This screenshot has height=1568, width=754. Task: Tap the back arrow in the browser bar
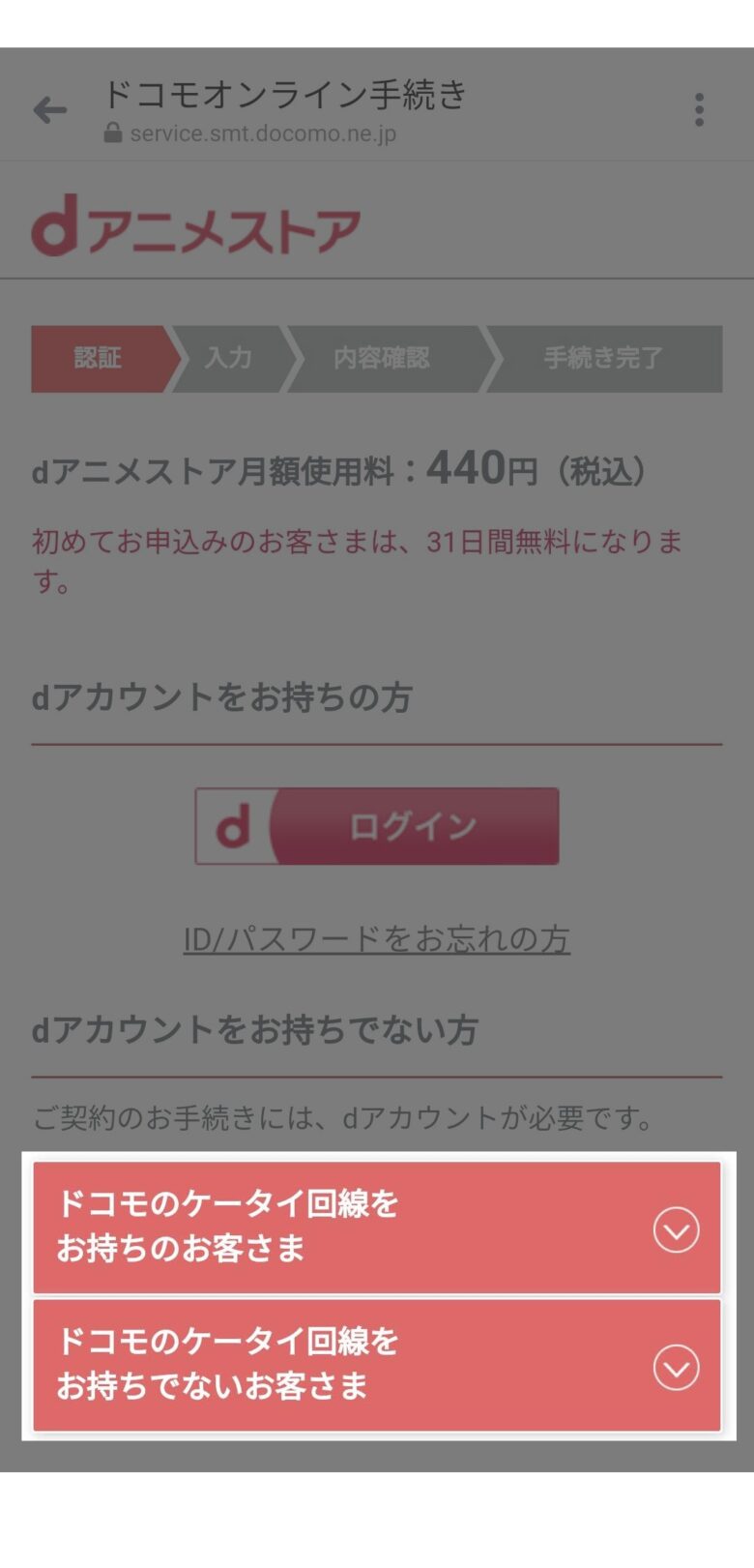tap(49, 110)
